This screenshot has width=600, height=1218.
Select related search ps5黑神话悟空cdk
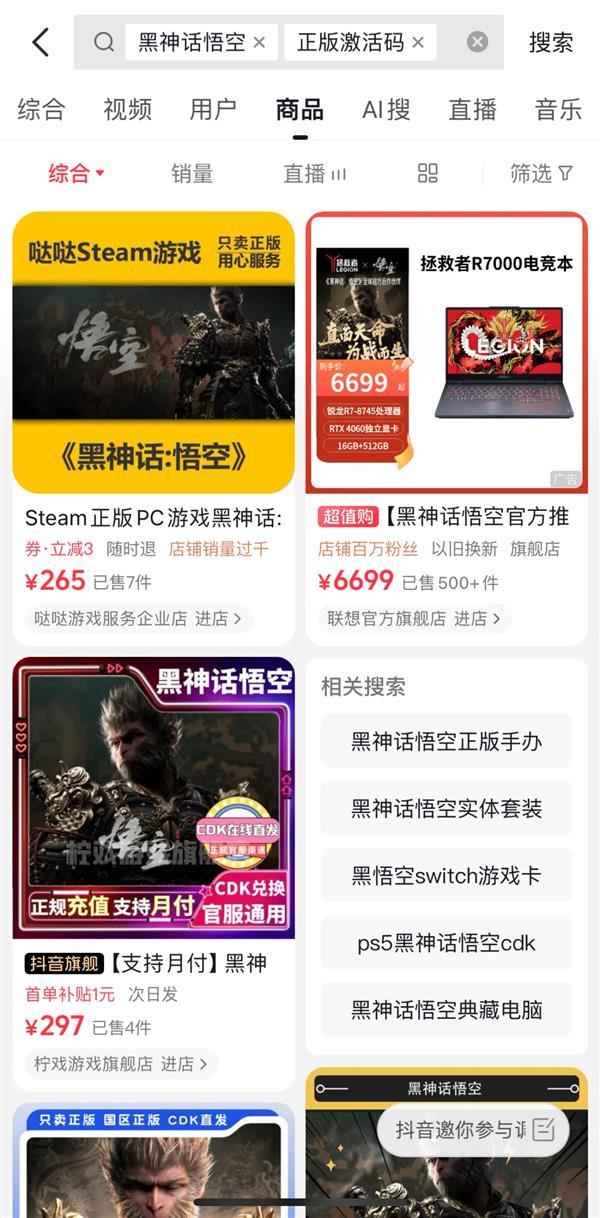tap(446, 942)
